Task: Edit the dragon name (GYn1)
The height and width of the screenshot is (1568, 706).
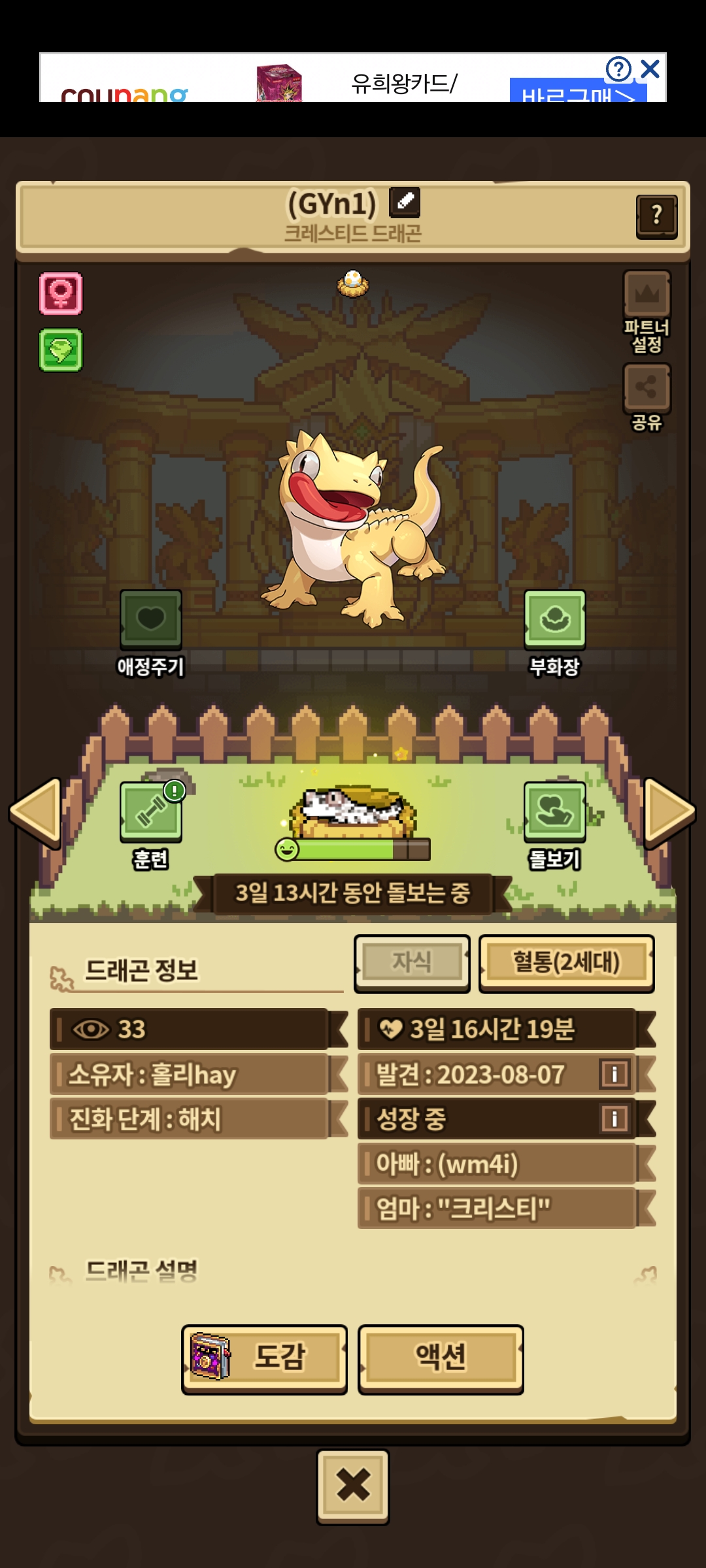Action: [x=405, y=202]
